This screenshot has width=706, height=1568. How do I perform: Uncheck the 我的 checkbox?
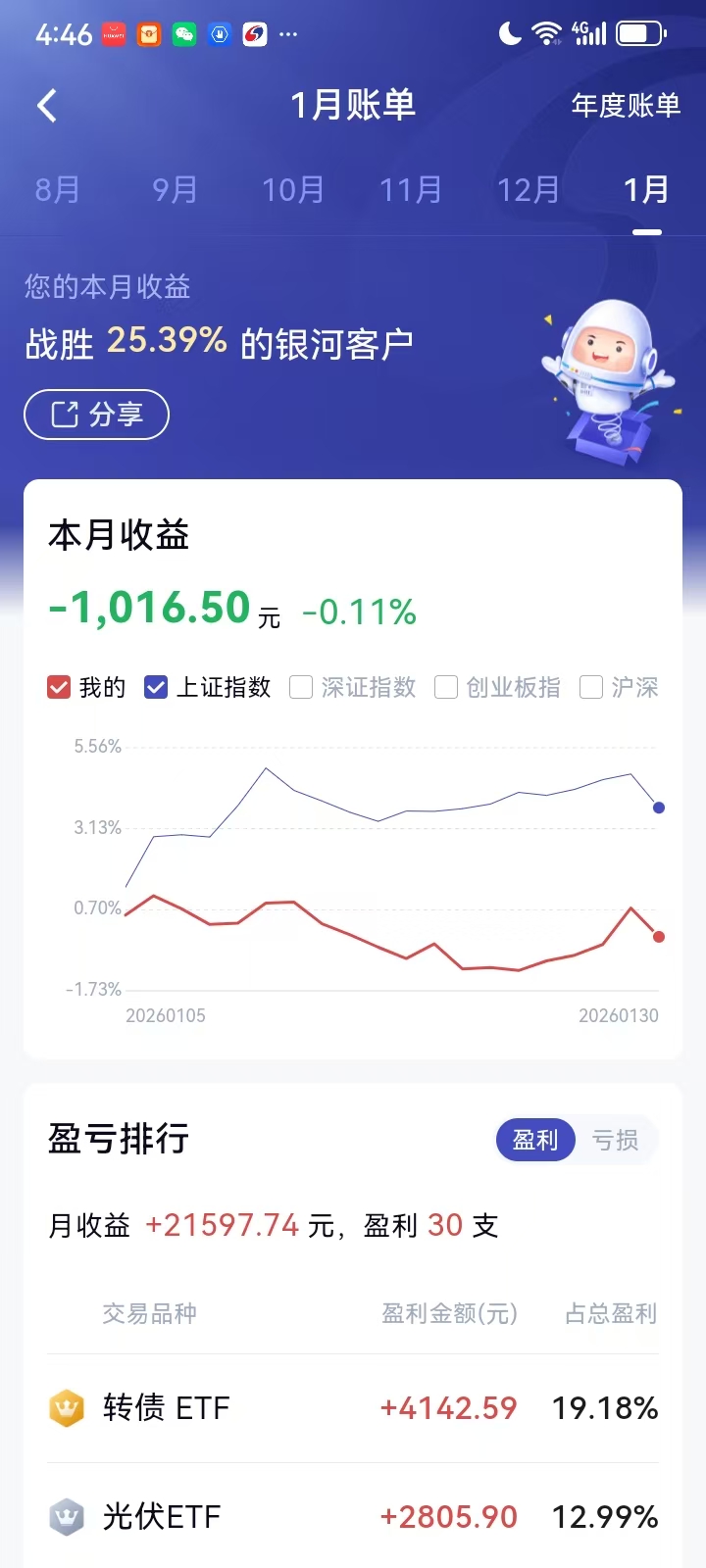(x=59, y=687)
